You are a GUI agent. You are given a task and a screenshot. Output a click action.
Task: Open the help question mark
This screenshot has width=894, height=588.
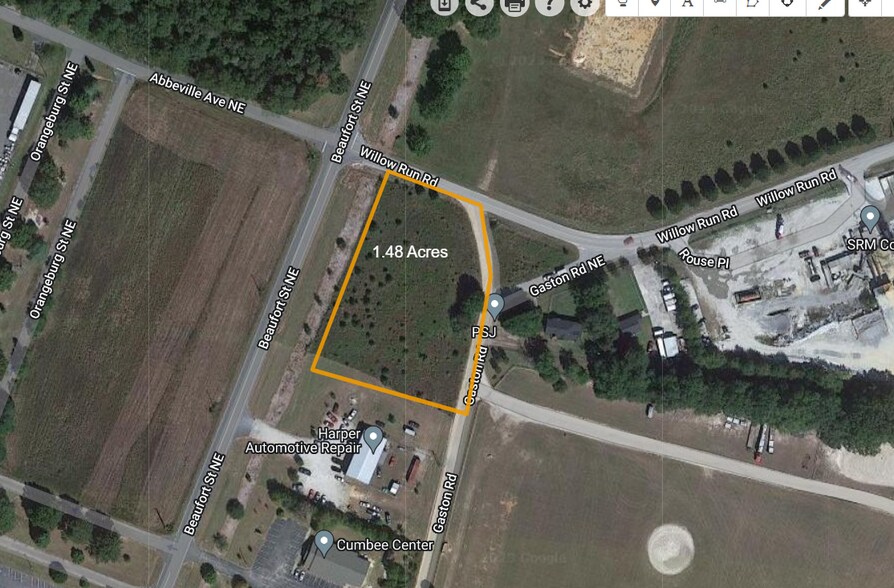coord(549,4)
